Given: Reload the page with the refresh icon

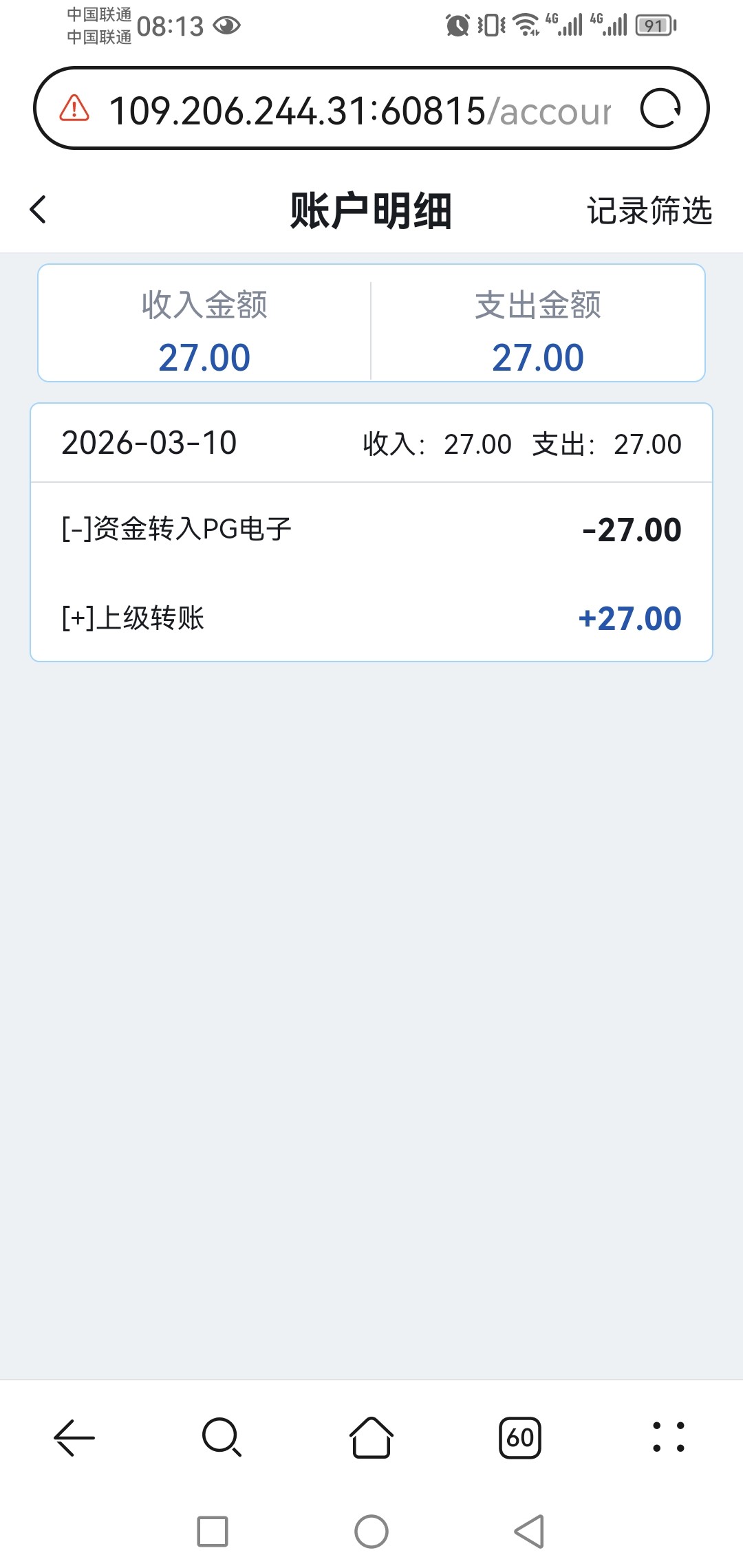Looking at the screenshot, I should pos(660,109).
